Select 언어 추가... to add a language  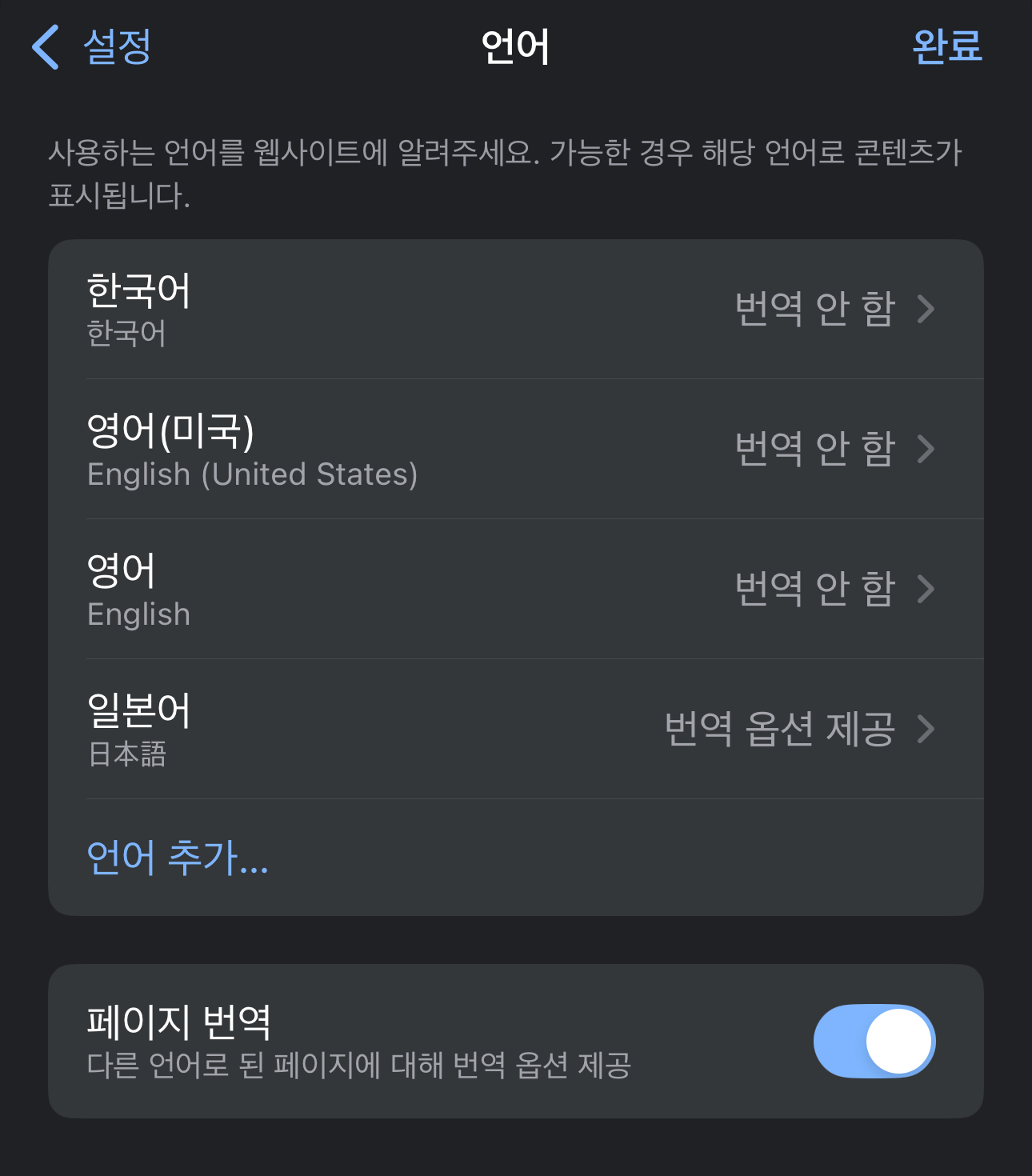178,860
